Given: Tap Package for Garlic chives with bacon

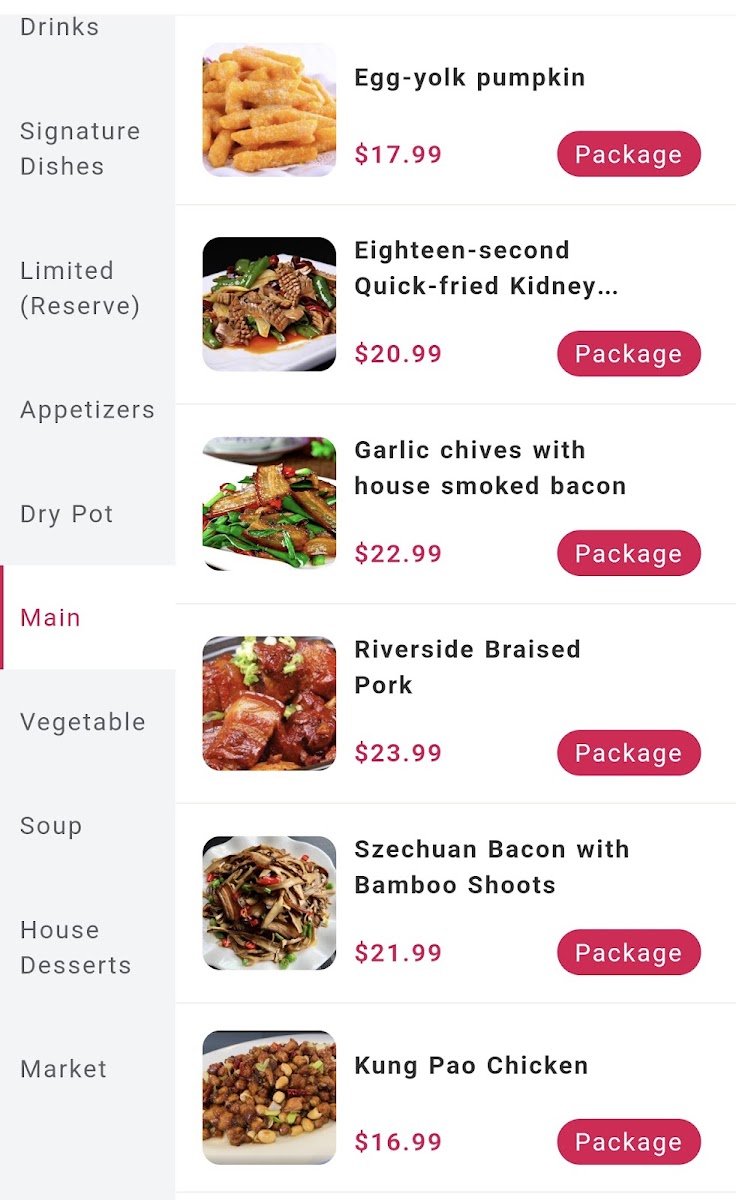Looking at the screenshot, I should coord(629,553).
